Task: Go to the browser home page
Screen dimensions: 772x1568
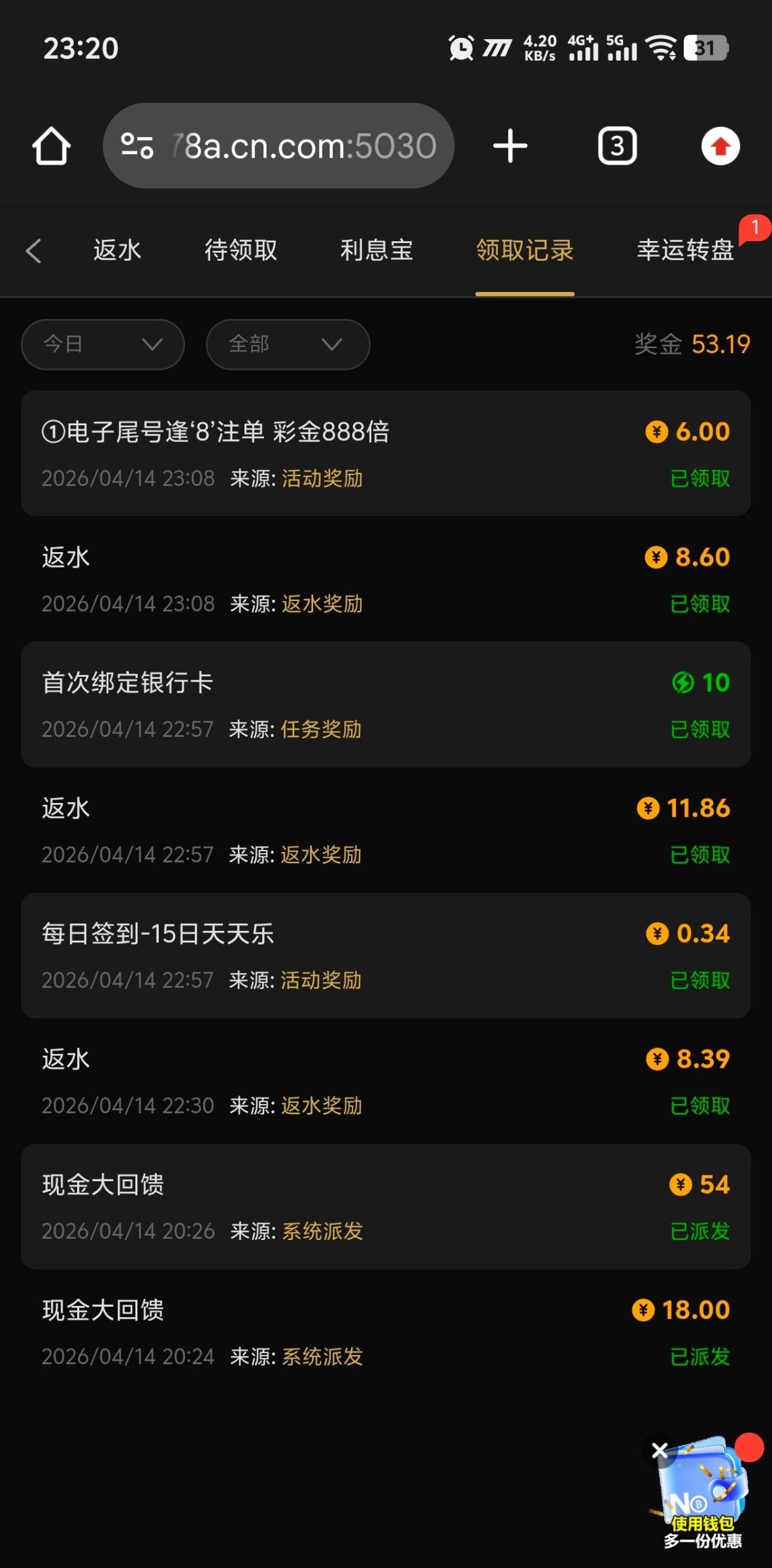Action: click(51, 146)
